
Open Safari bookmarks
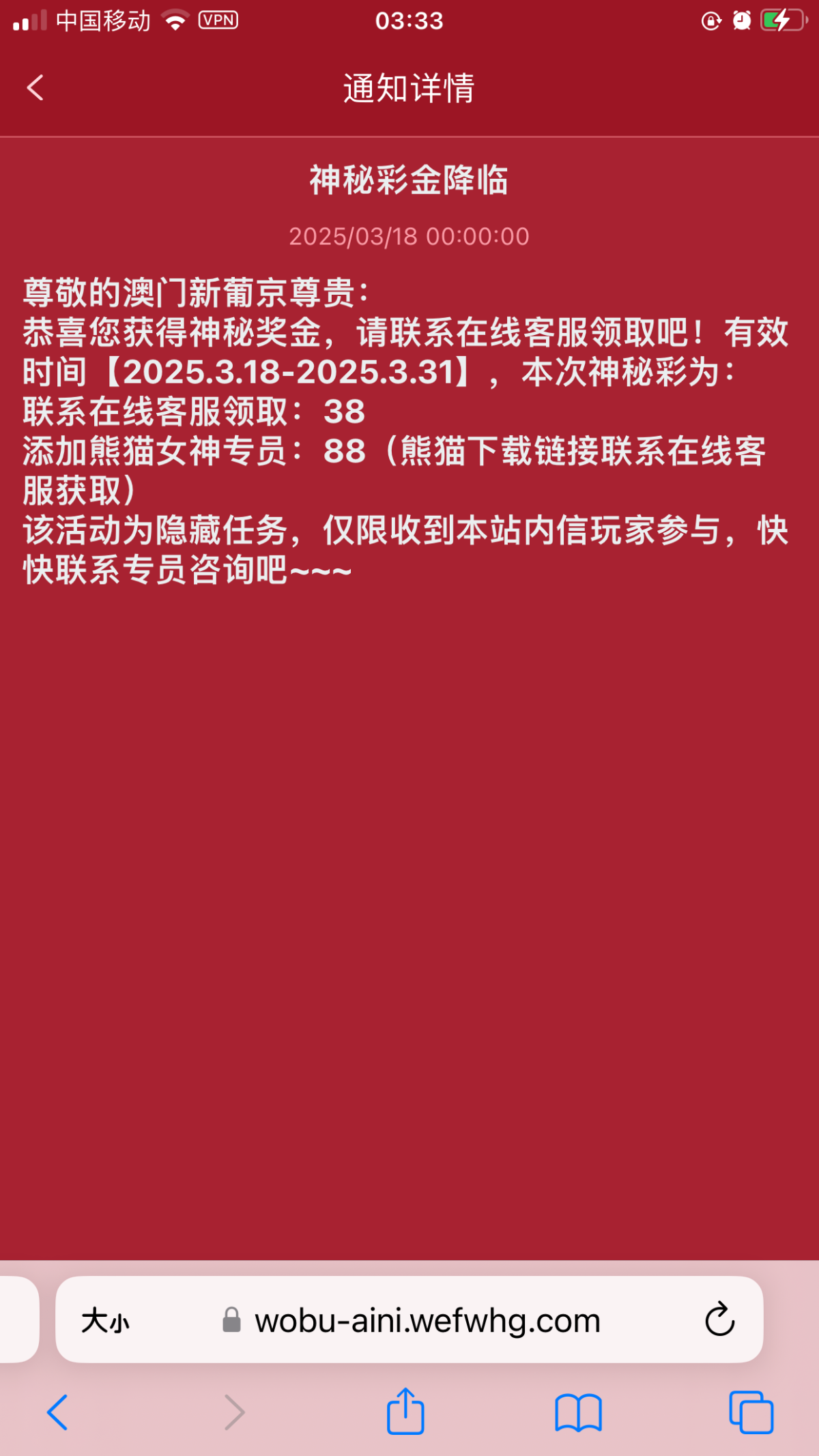[x=578, y=1412]
